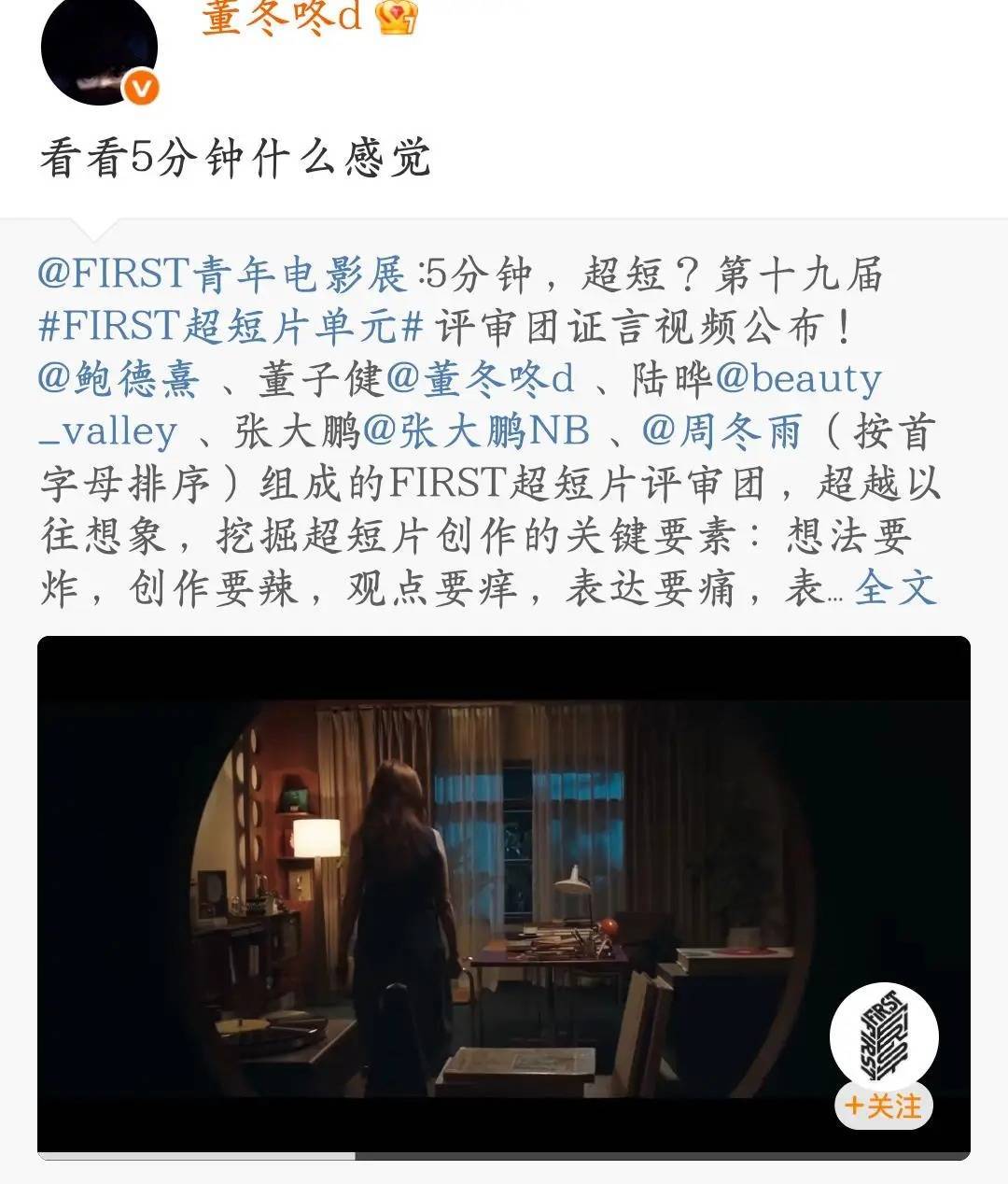
Task: Play the embedded FIRST video
Action: (504, 896)
